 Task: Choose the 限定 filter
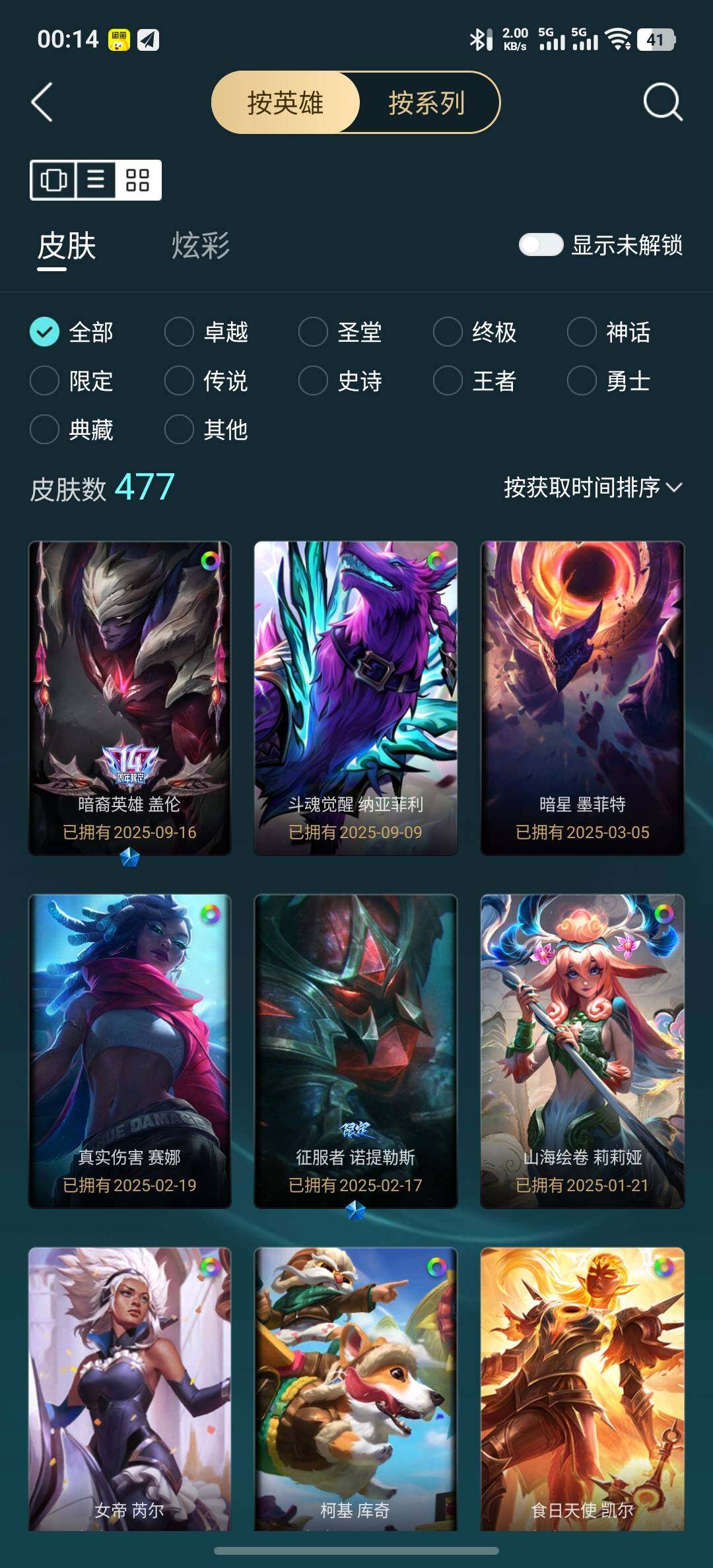click(x=72, y=381)
